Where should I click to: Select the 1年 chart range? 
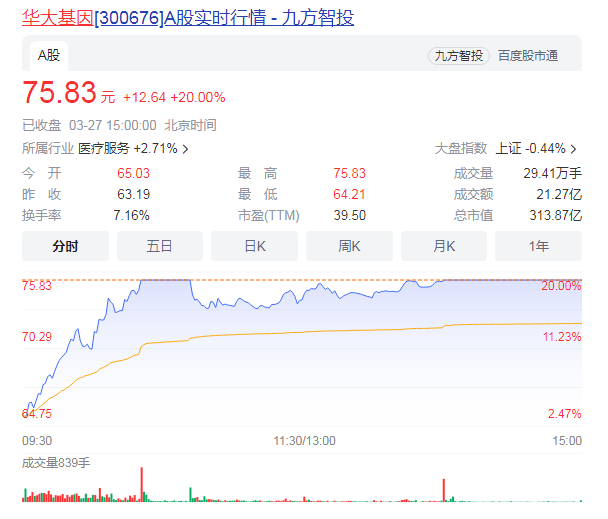coord(538,246)
